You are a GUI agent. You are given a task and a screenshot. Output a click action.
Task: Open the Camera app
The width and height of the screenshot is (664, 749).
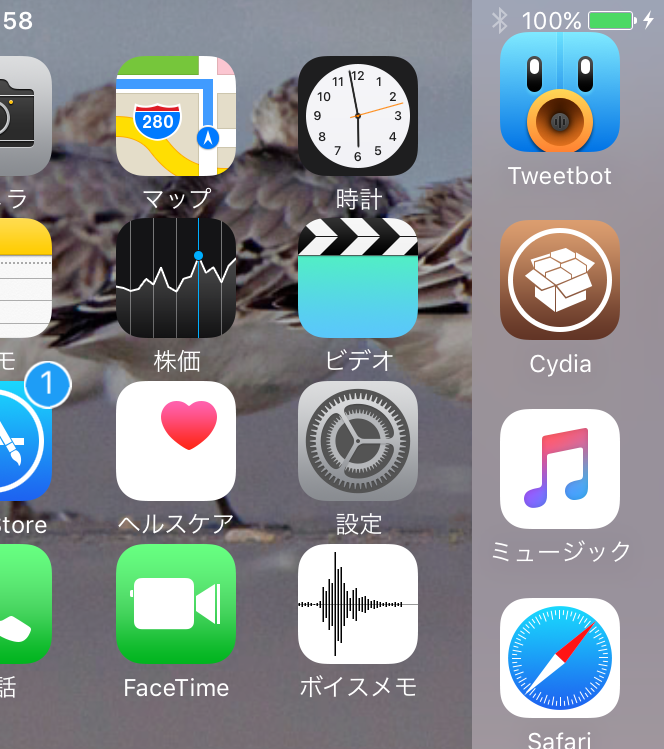click(24, 116)
